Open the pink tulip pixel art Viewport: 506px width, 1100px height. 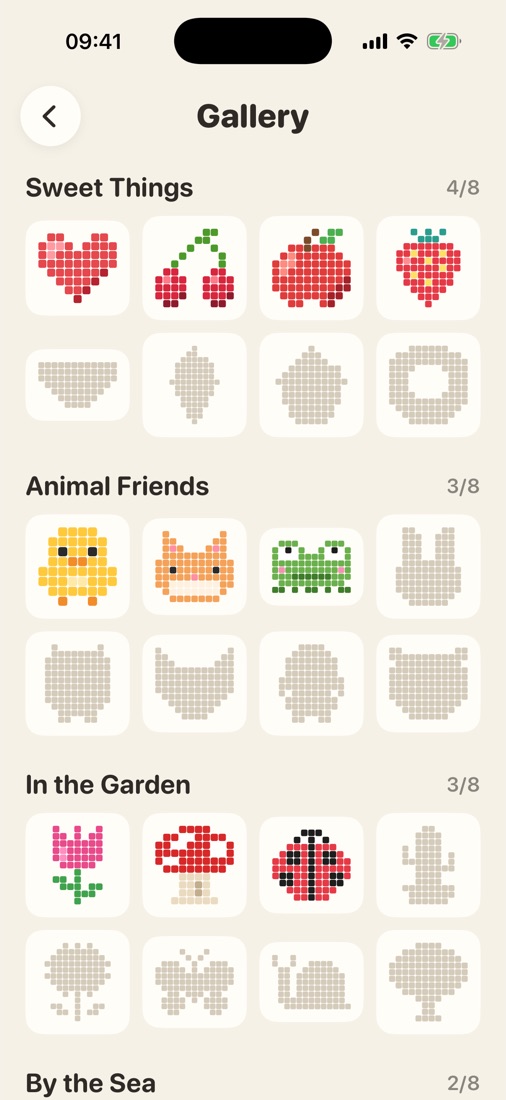[78, 865]
